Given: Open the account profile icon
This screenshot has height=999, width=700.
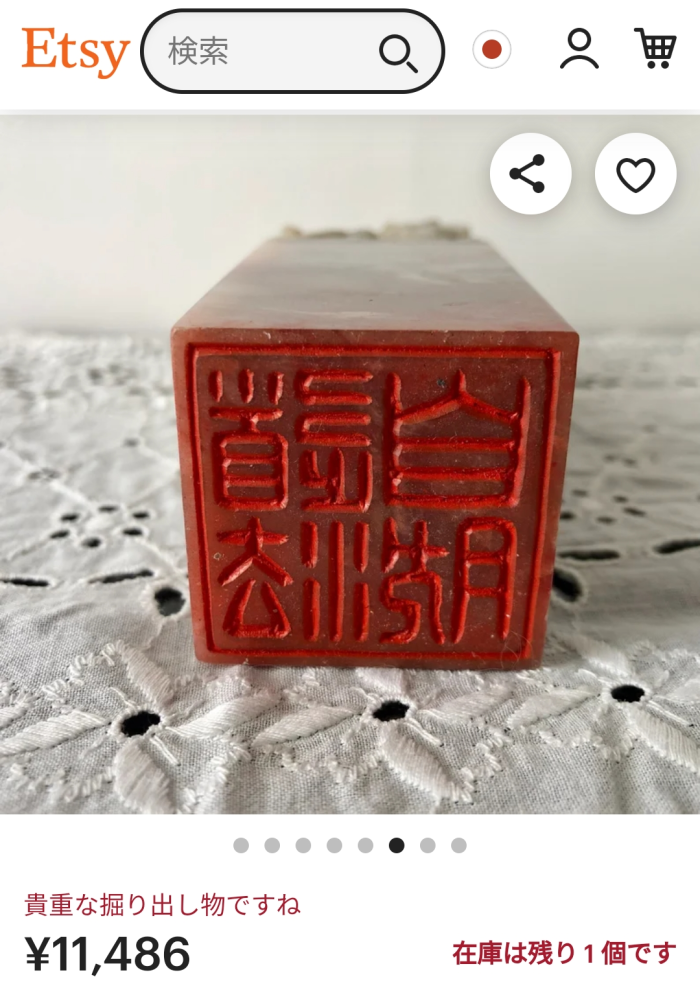Looking at the screenshot, I should tap(579, 50).
